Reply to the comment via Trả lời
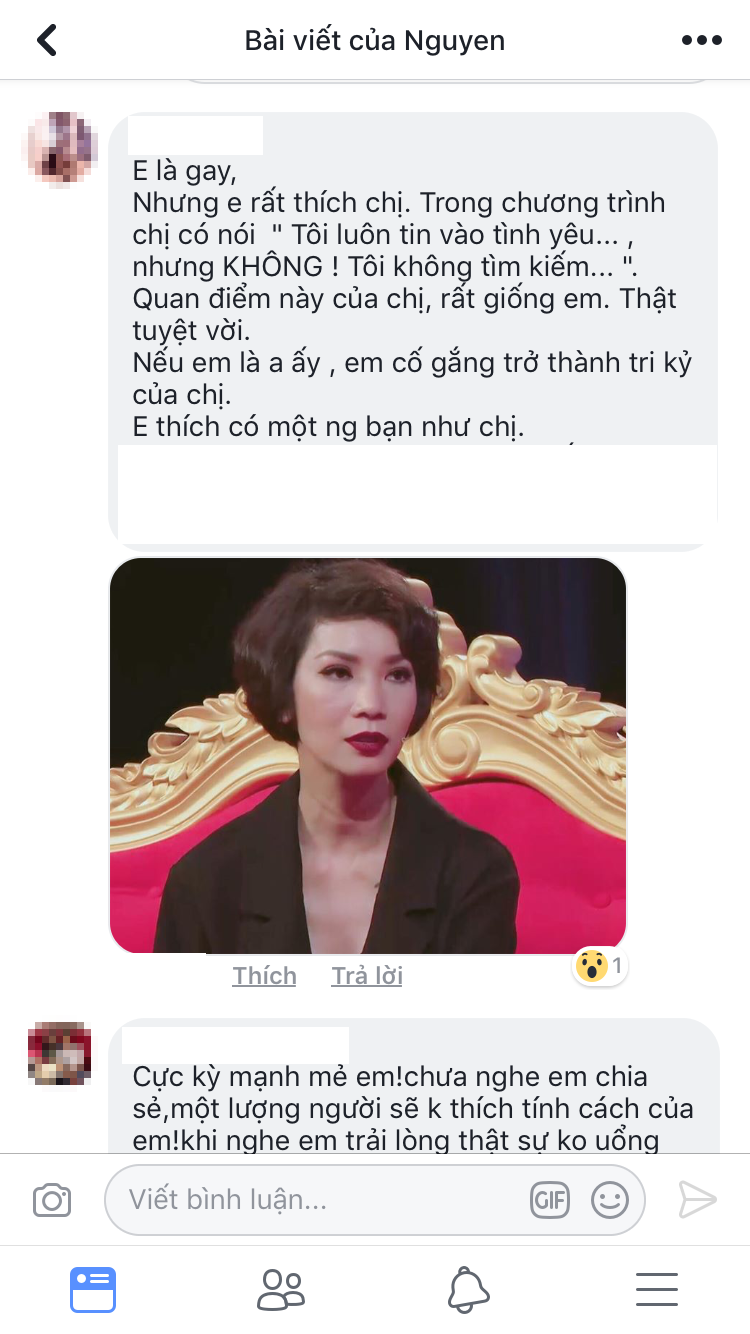 point(367,976)
